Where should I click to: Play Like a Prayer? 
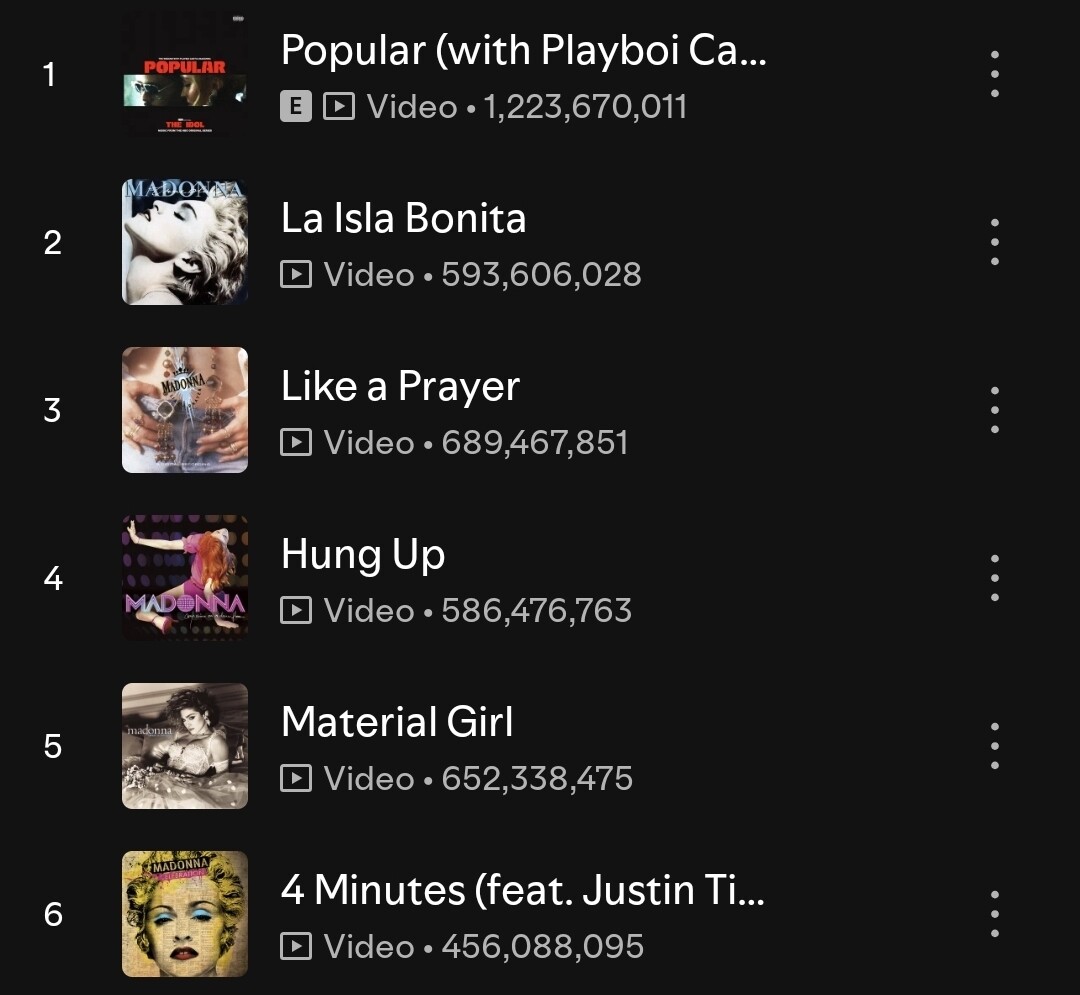tap(400, 386)
